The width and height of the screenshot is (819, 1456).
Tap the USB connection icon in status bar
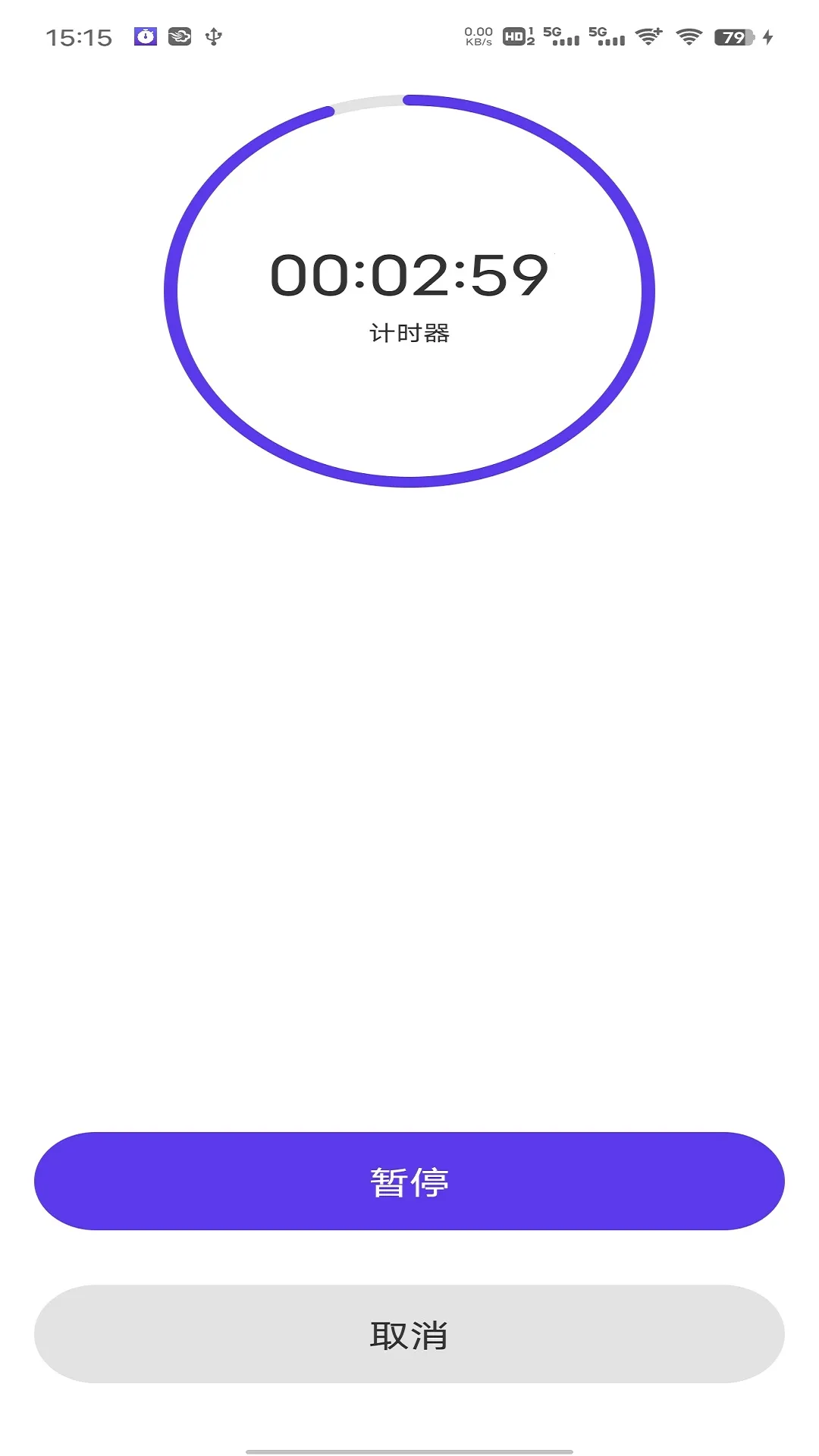(x=213, y=36)
